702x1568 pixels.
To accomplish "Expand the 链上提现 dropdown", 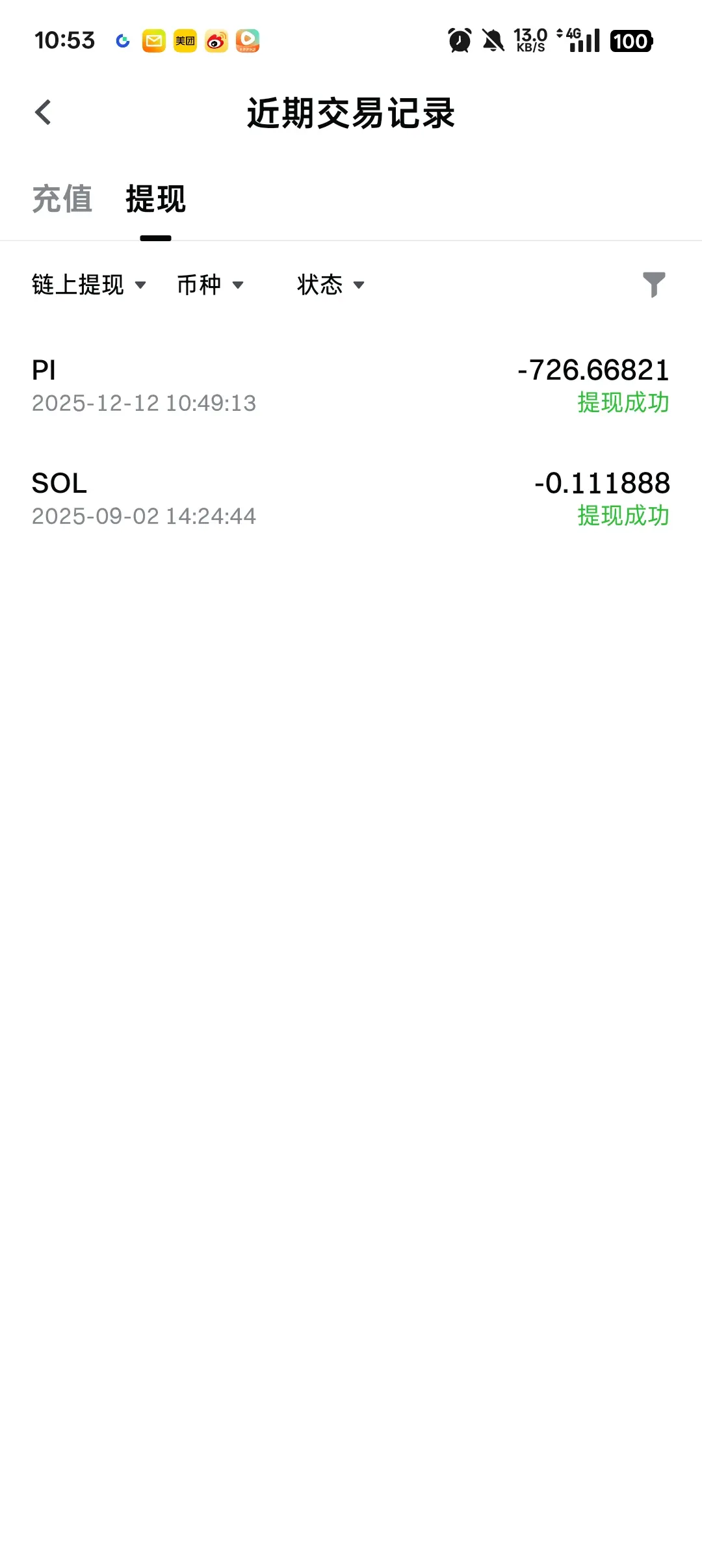I will point(89,285).
